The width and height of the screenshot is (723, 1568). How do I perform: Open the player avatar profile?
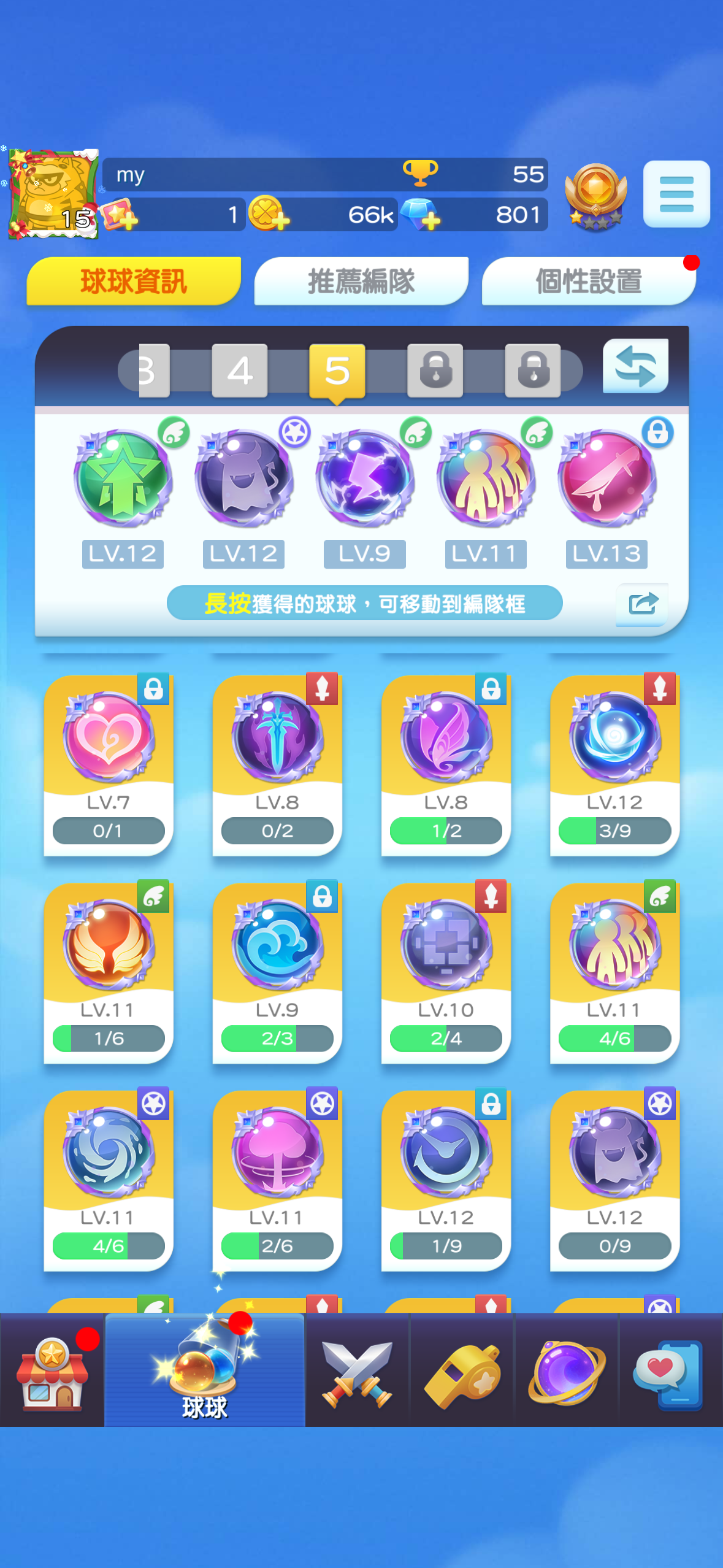coord(52,194)
